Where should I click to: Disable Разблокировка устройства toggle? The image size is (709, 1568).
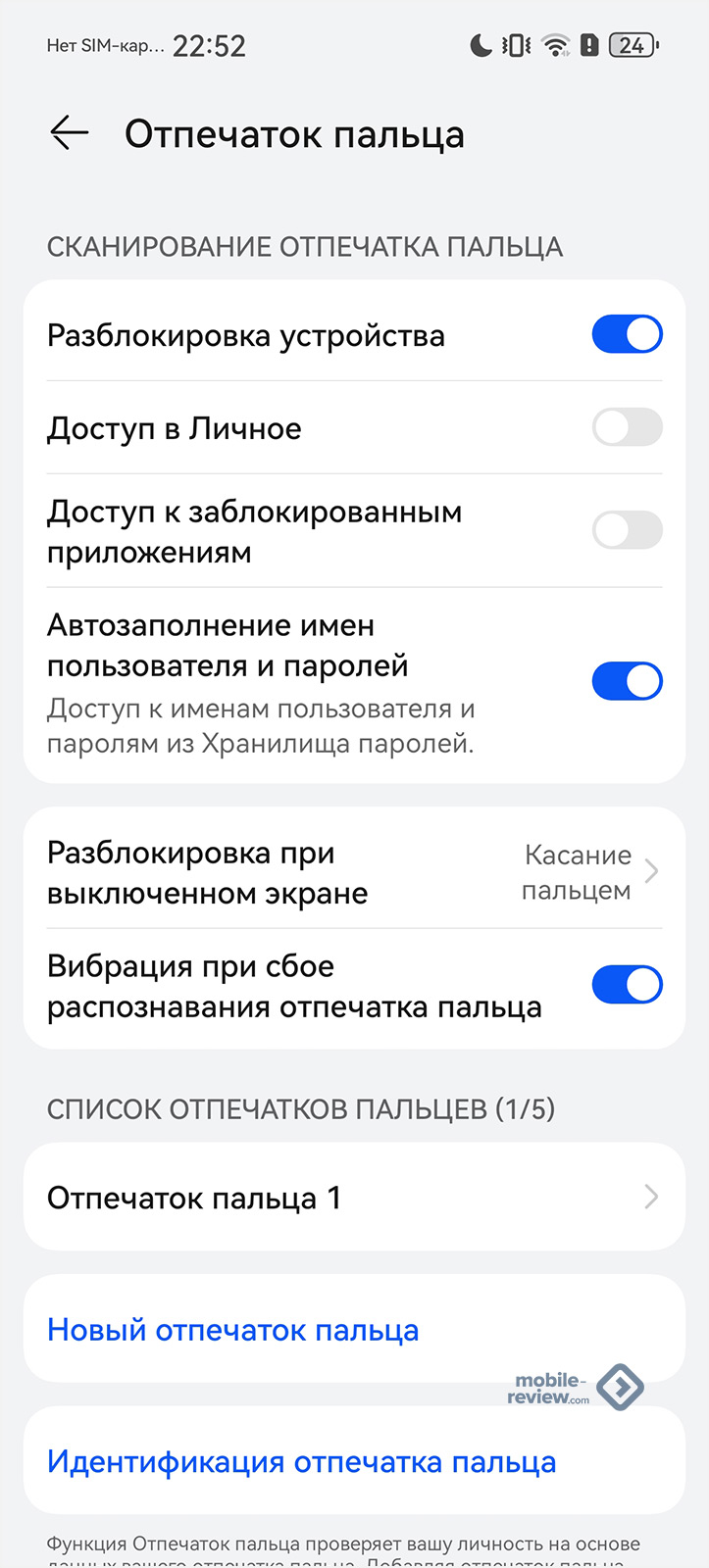(627, 334)
